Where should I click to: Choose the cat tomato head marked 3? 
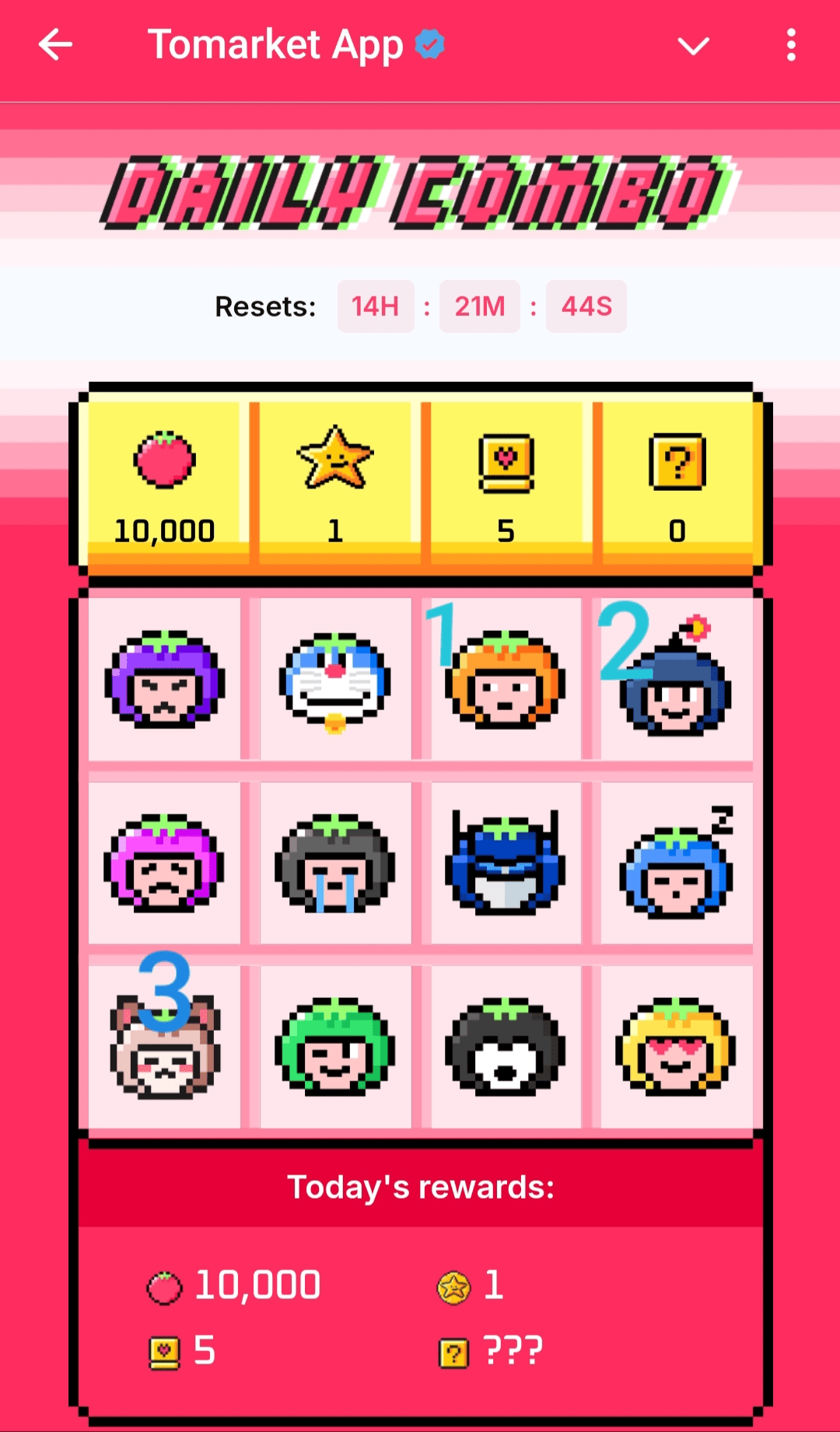(165, 1046)
